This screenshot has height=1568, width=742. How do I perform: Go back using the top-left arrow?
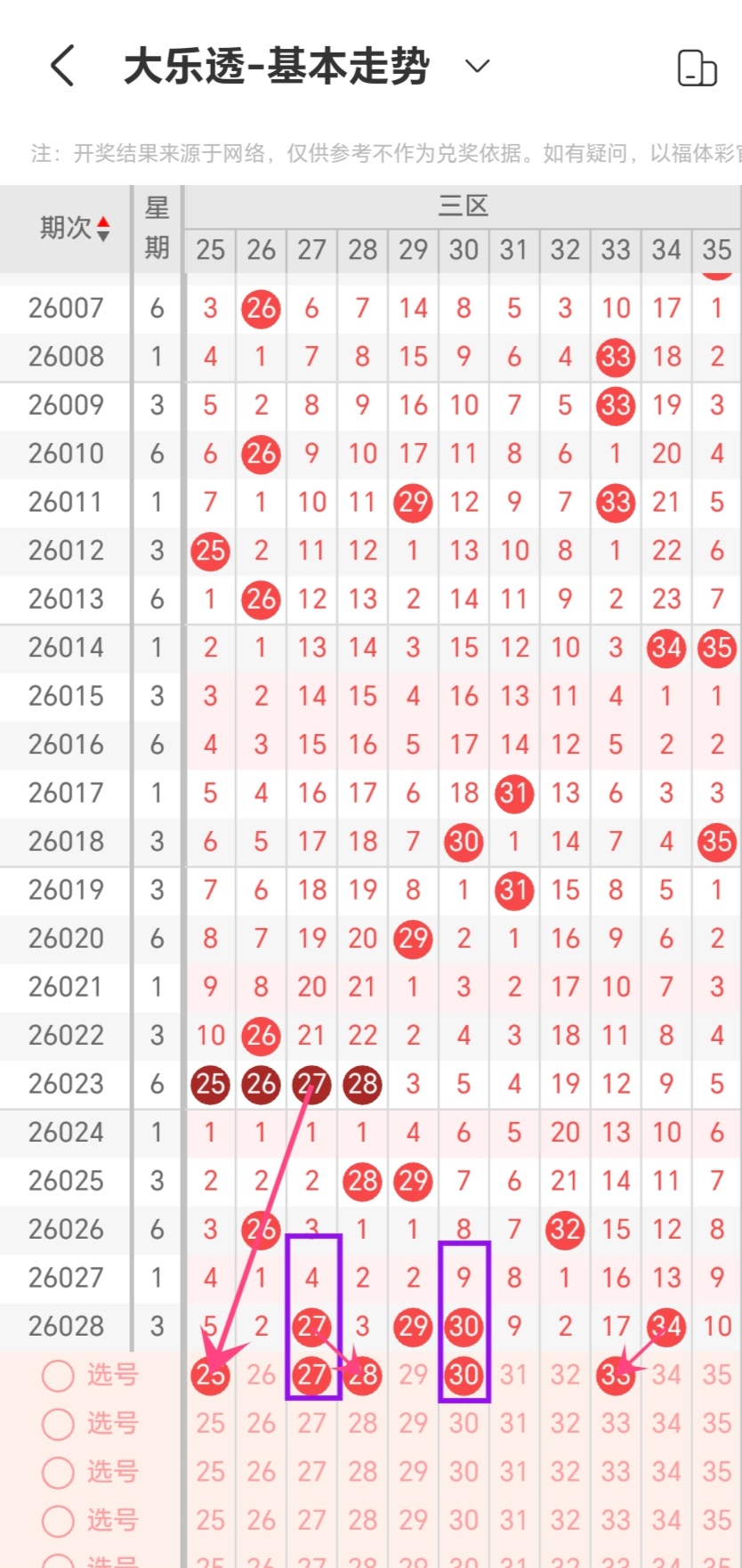pos(62,66)
